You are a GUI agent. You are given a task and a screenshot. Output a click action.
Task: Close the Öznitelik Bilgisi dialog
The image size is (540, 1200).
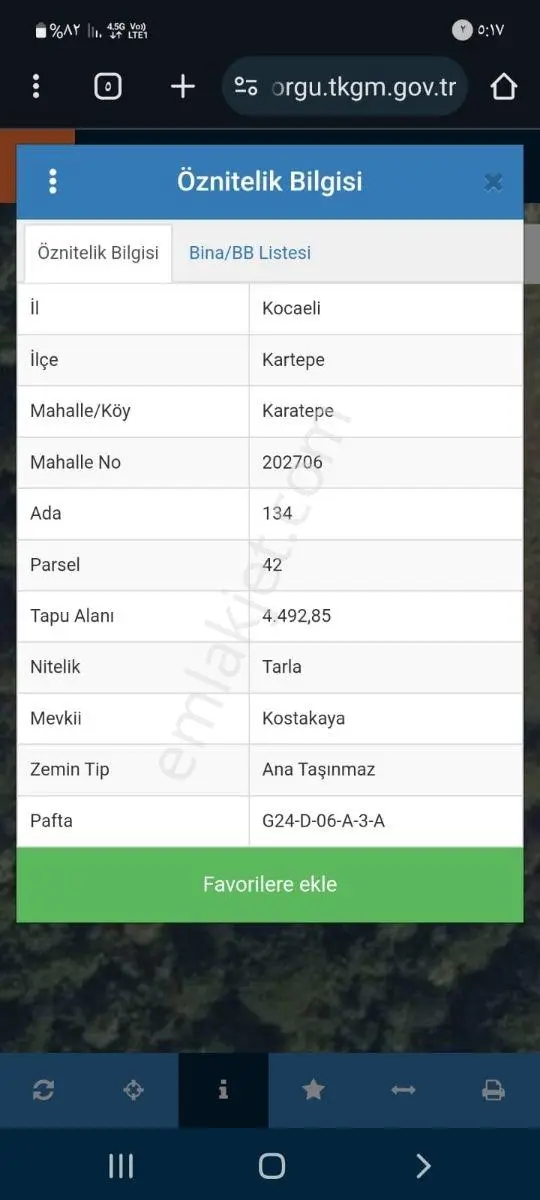[493, 182]
